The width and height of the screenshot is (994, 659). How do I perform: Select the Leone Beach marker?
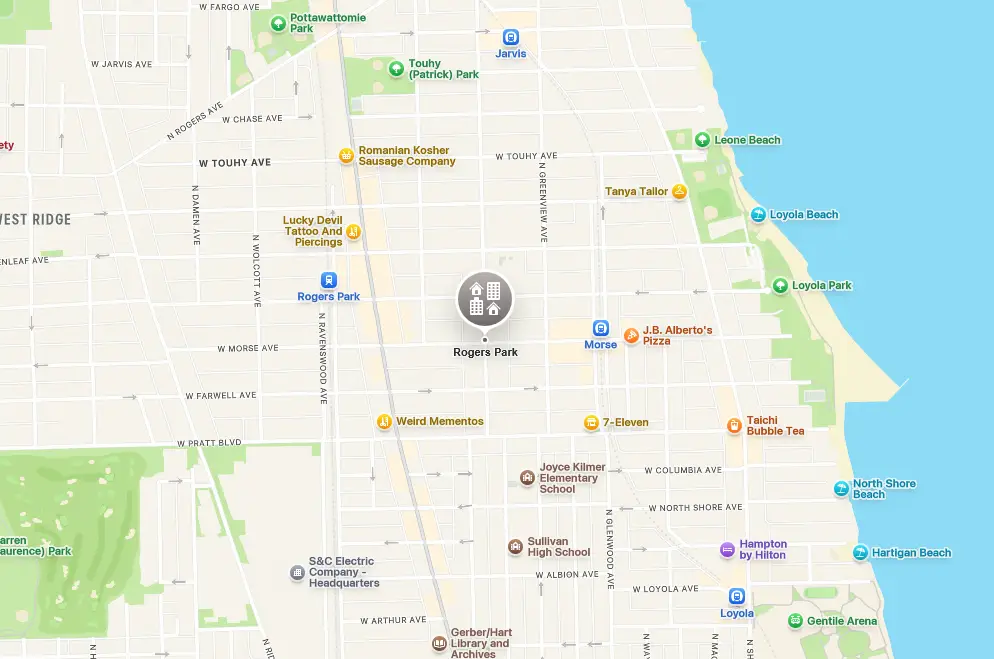[x=702, y=140]
